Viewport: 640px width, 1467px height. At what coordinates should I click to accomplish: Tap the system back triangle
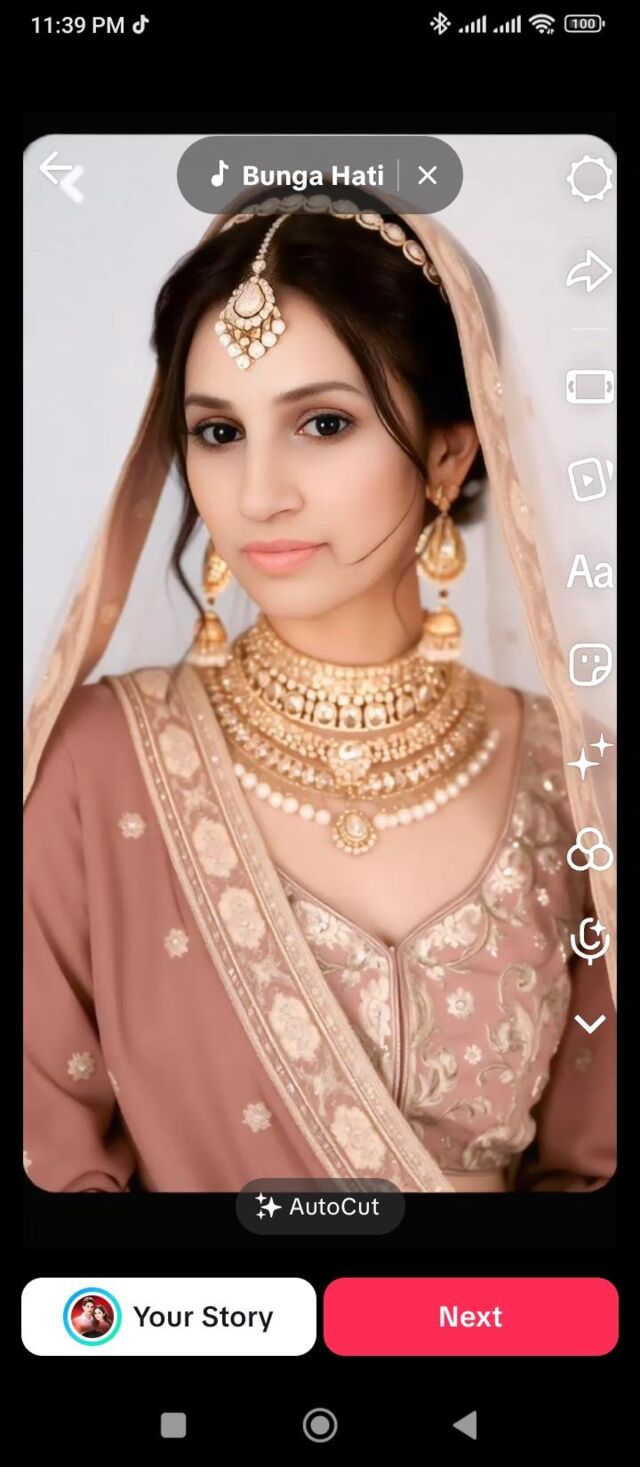465,1425
